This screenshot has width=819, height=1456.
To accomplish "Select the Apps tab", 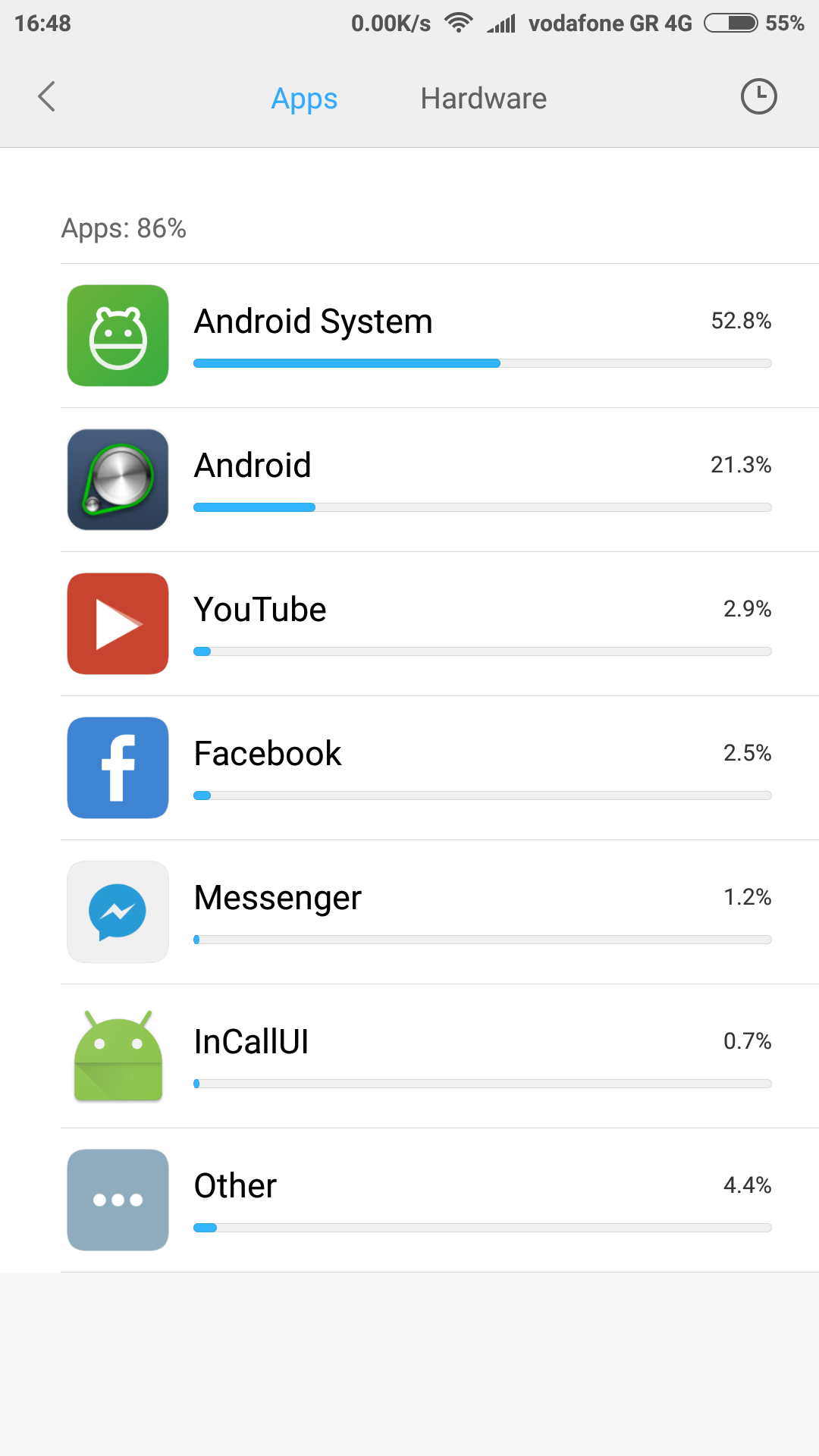I will pyautogui.click(x=304, y=99).
